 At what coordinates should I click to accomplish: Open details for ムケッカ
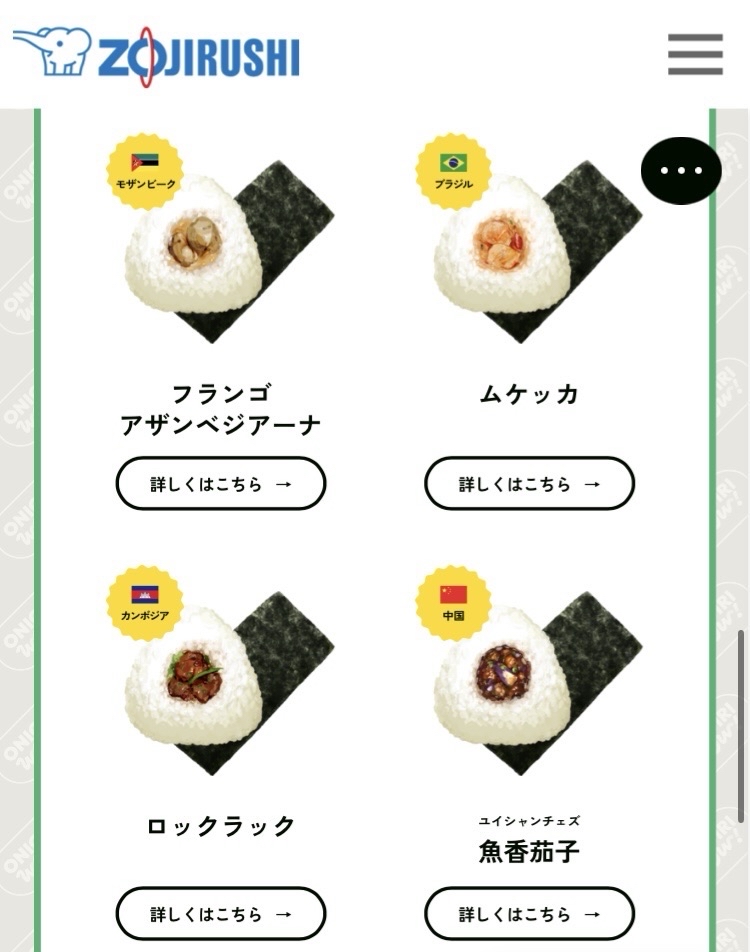pyautogui.click(x=529, y=484)
